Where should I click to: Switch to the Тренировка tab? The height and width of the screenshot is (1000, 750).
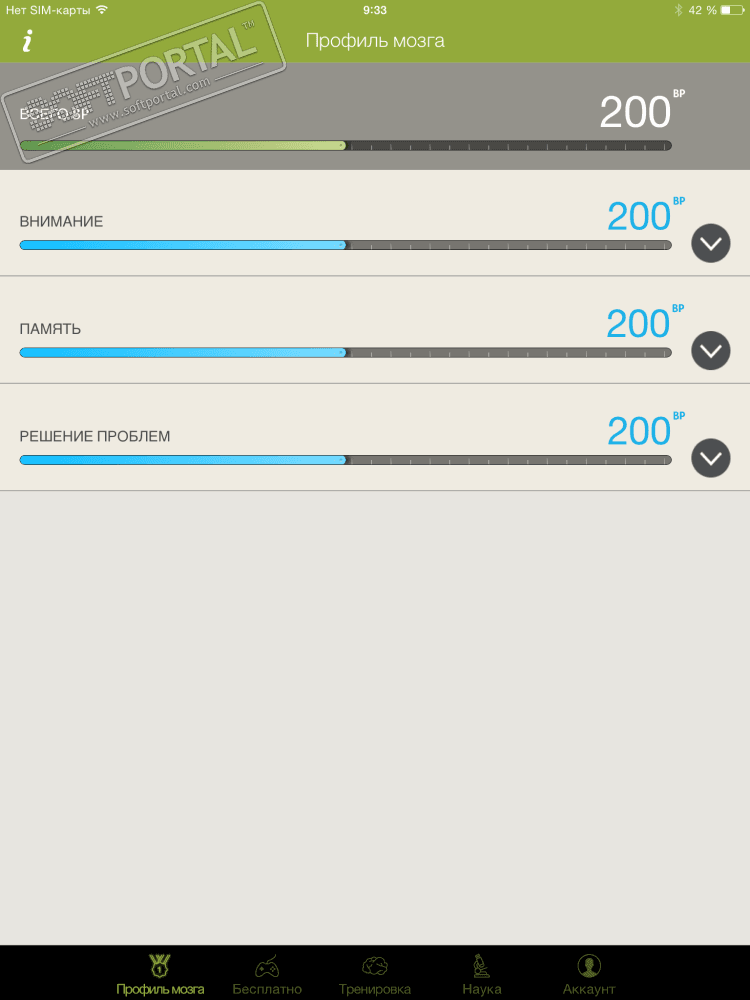tap(375, 974)
